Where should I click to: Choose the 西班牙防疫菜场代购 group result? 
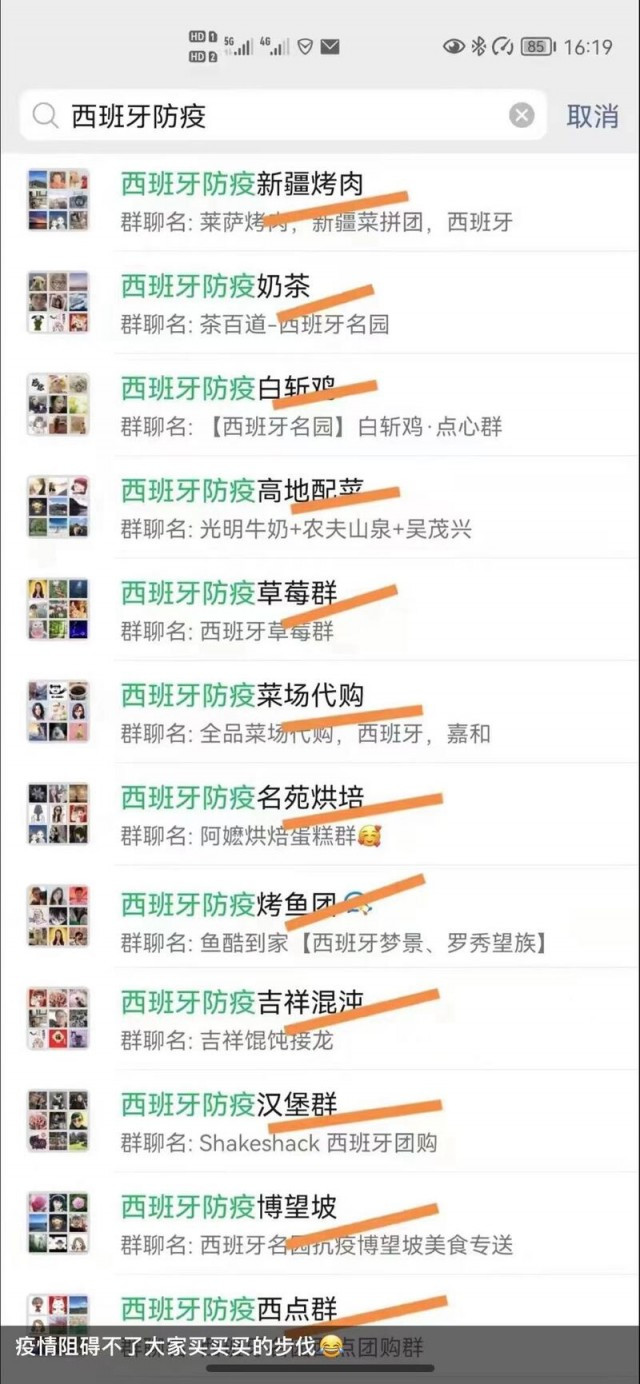(x=320, y=712)
